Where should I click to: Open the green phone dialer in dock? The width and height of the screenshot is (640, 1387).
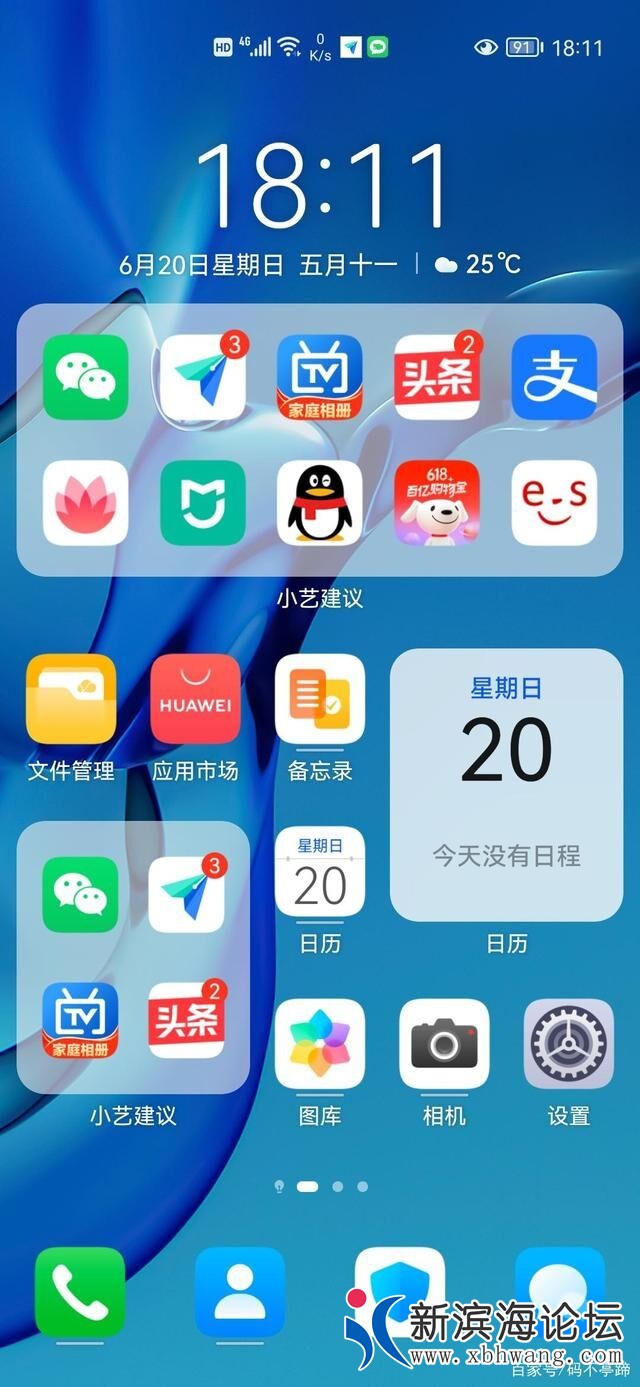pos(80,1292)
